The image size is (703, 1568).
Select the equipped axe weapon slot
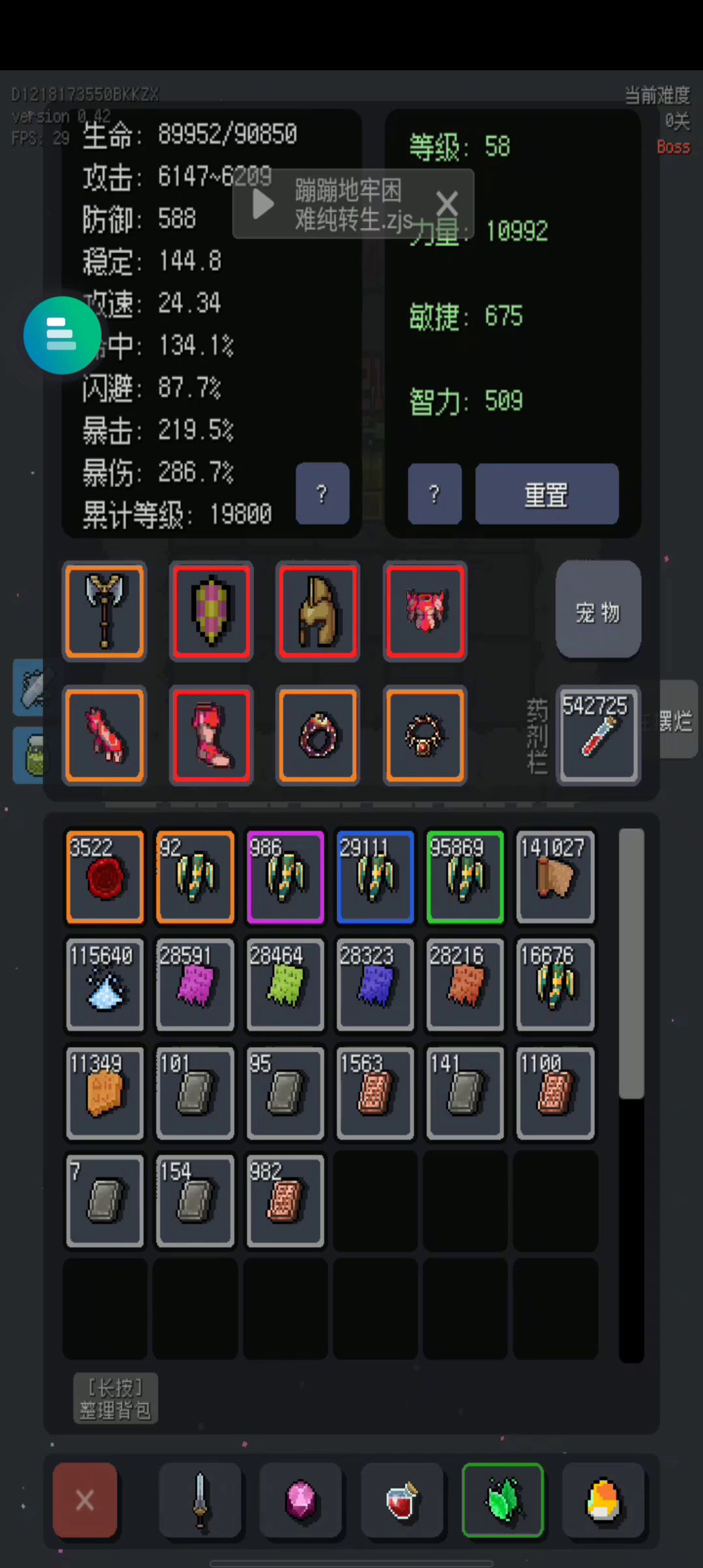[x=104, y=611]
